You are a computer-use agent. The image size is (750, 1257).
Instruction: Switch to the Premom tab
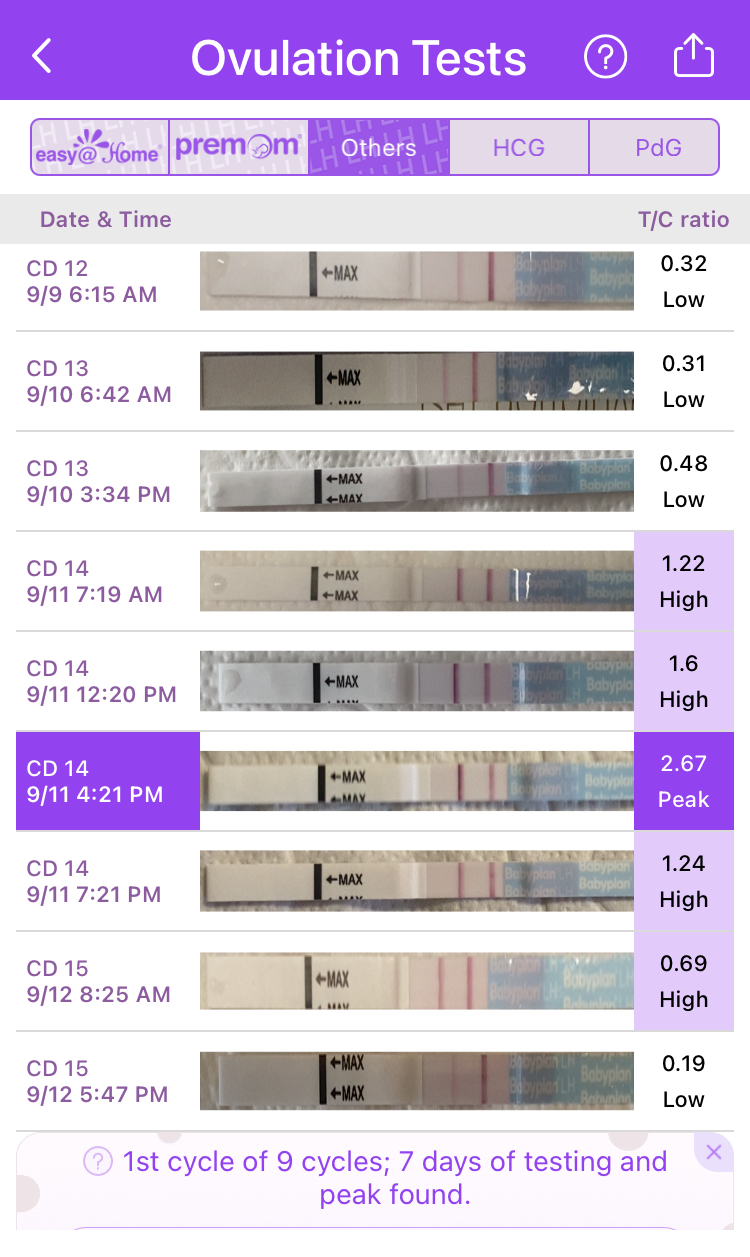click(x=238, y=148)
